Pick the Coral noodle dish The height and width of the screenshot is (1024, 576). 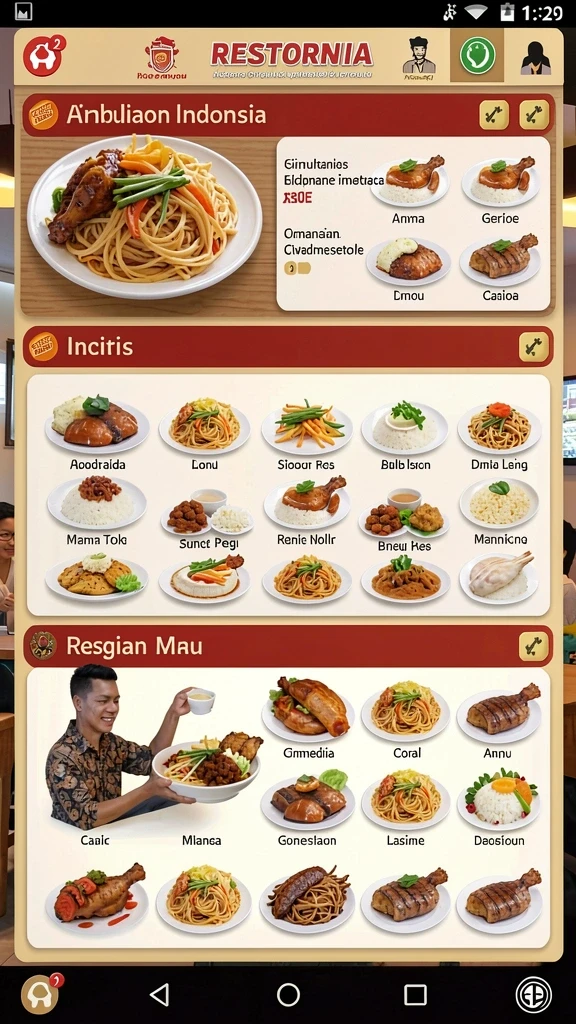tap(406, 718)
